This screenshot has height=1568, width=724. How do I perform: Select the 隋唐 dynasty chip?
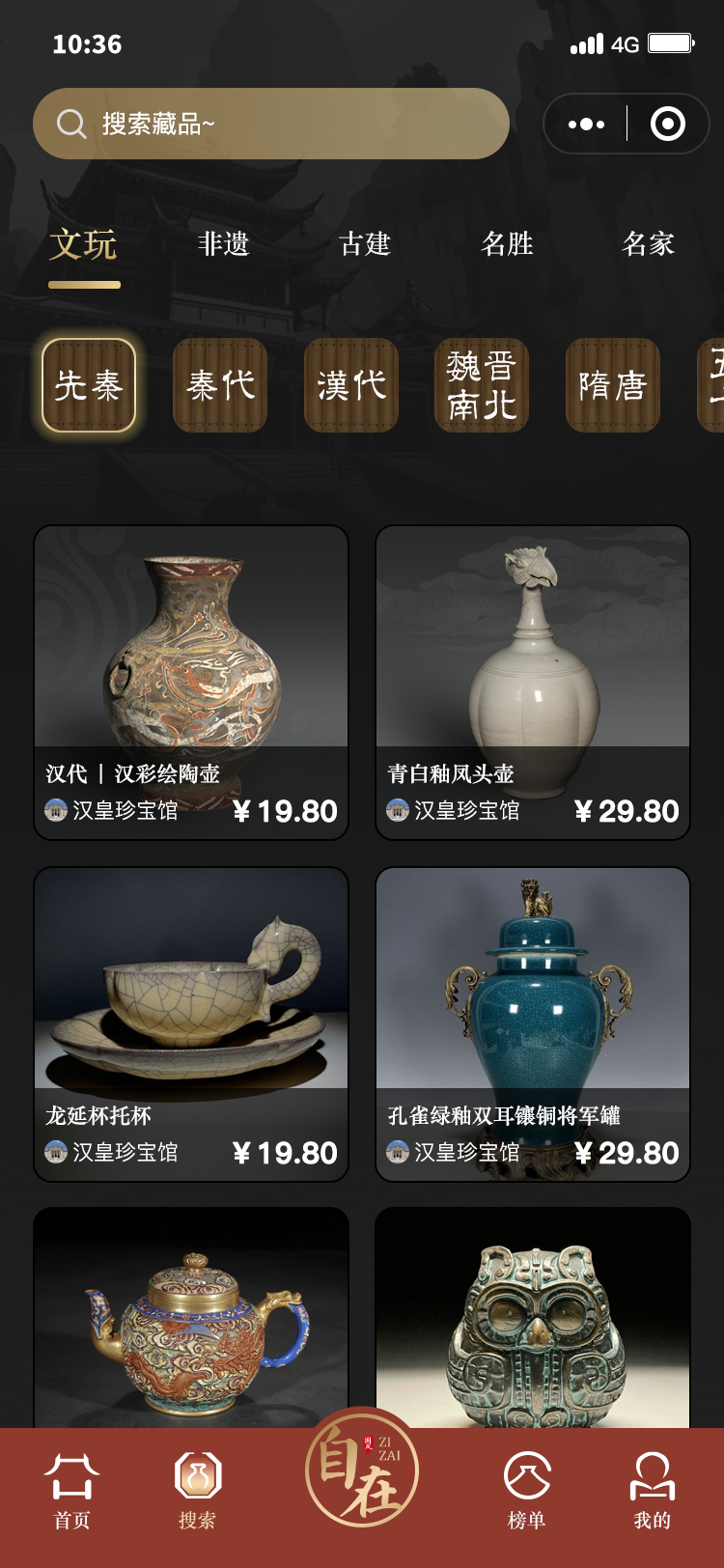coord(613,385)
